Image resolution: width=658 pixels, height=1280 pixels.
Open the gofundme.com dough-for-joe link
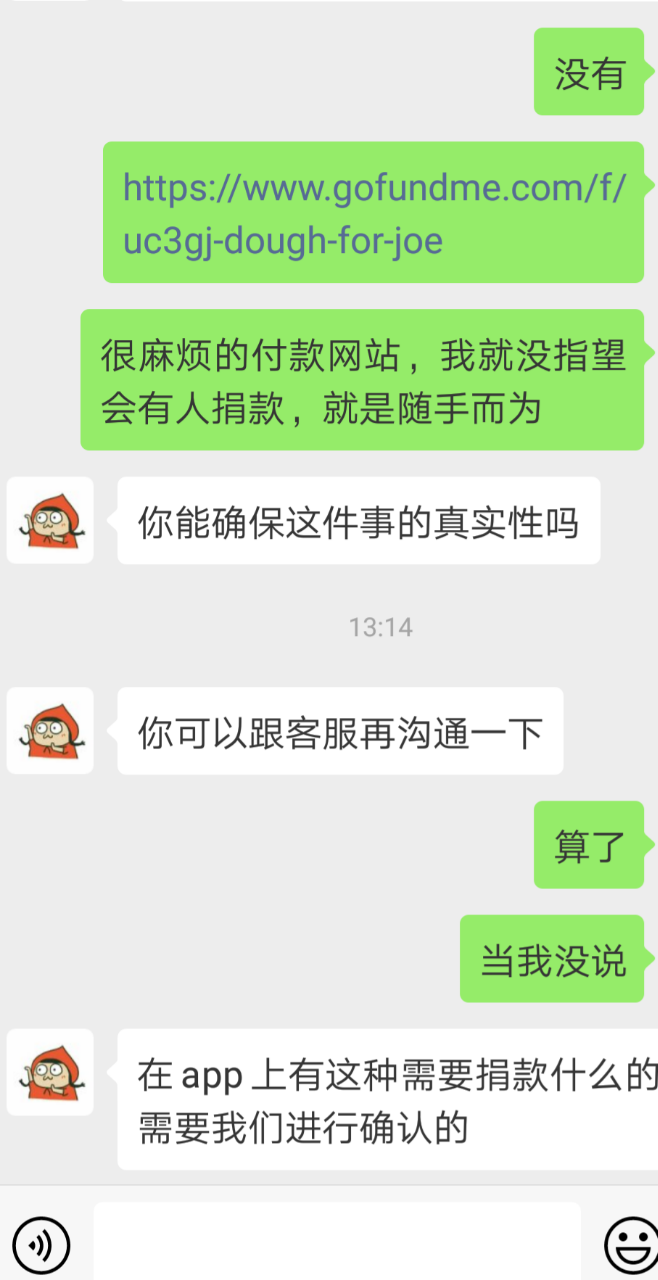(373, 213)
